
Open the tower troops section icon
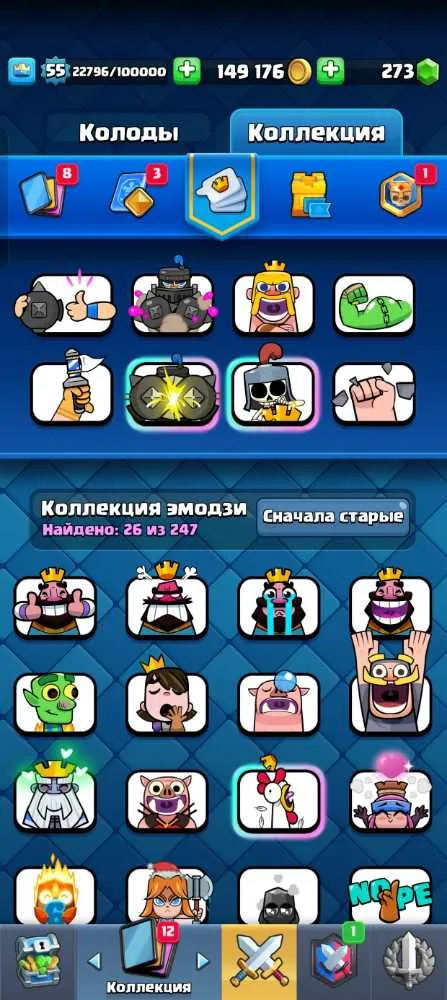tap(310, 194)
